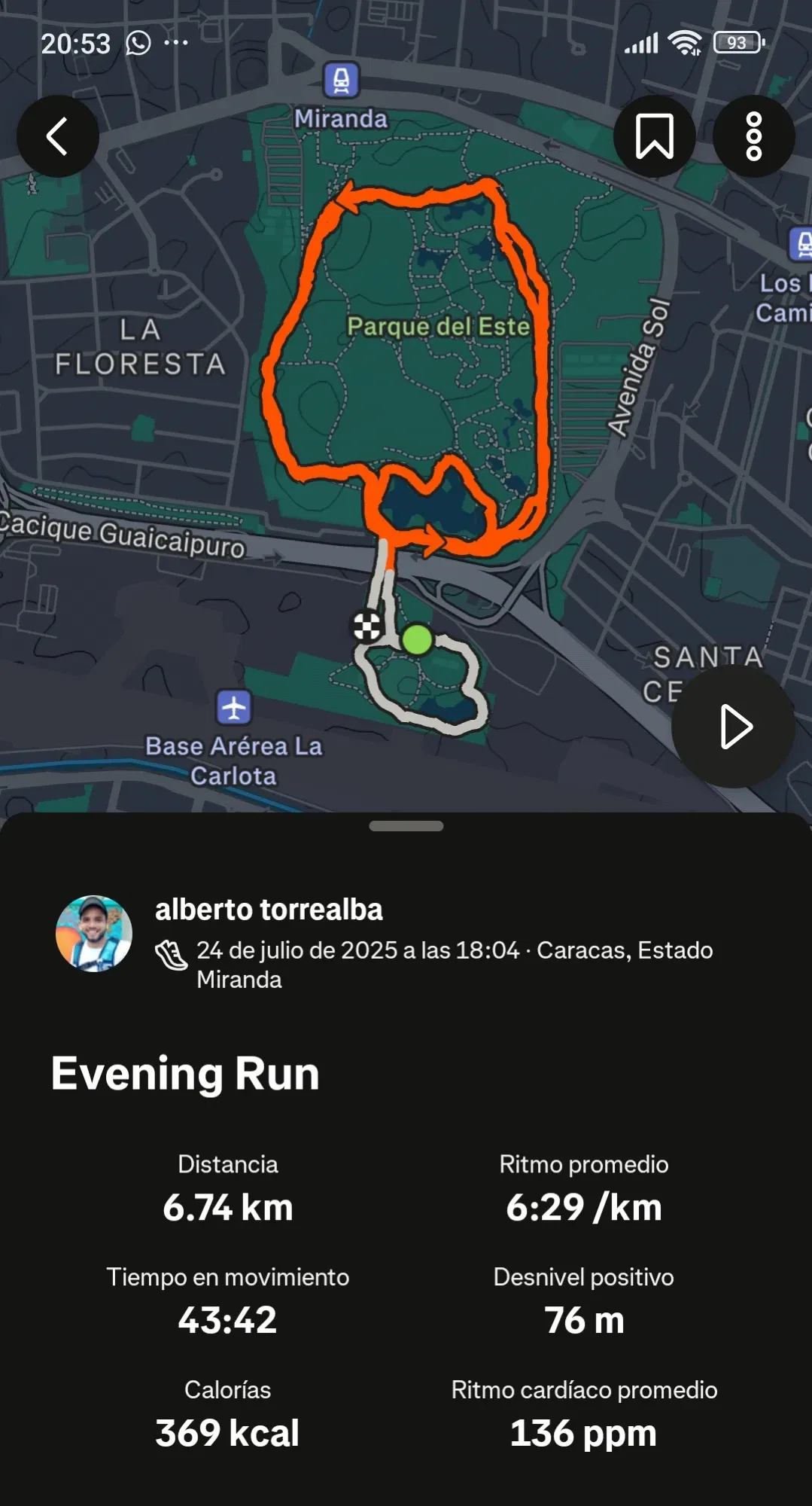Go back using the top-left arrow

58,136
